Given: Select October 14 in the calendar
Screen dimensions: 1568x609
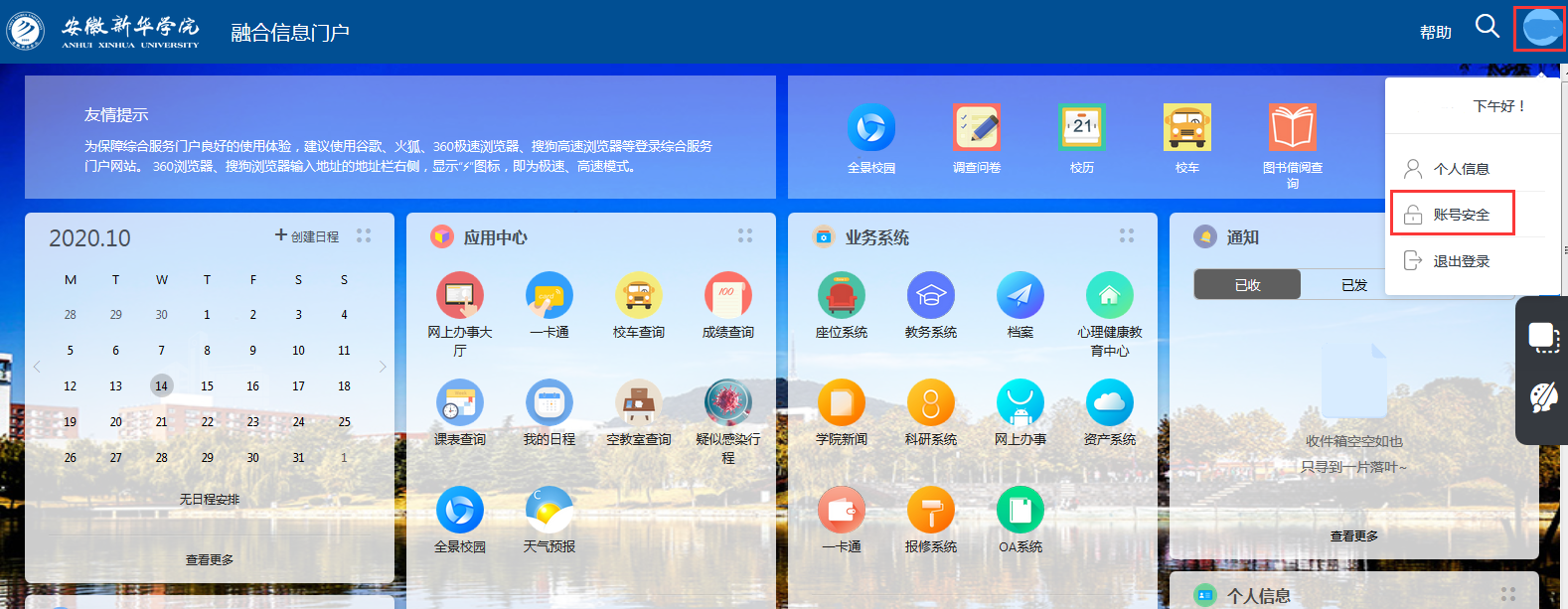Looking at the screenshot, I should pyautogui.click(x=161, y=385).
